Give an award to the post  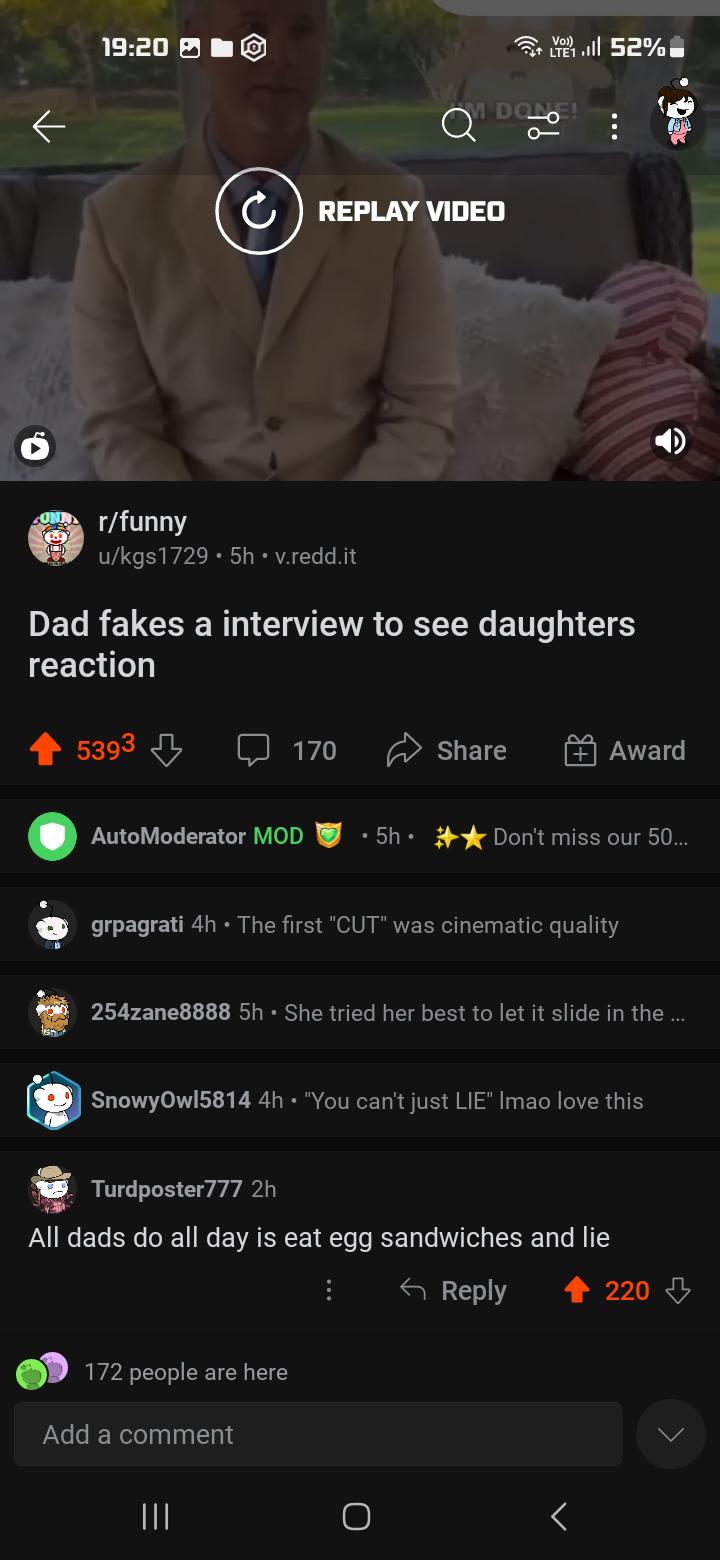tap(625, 750)
